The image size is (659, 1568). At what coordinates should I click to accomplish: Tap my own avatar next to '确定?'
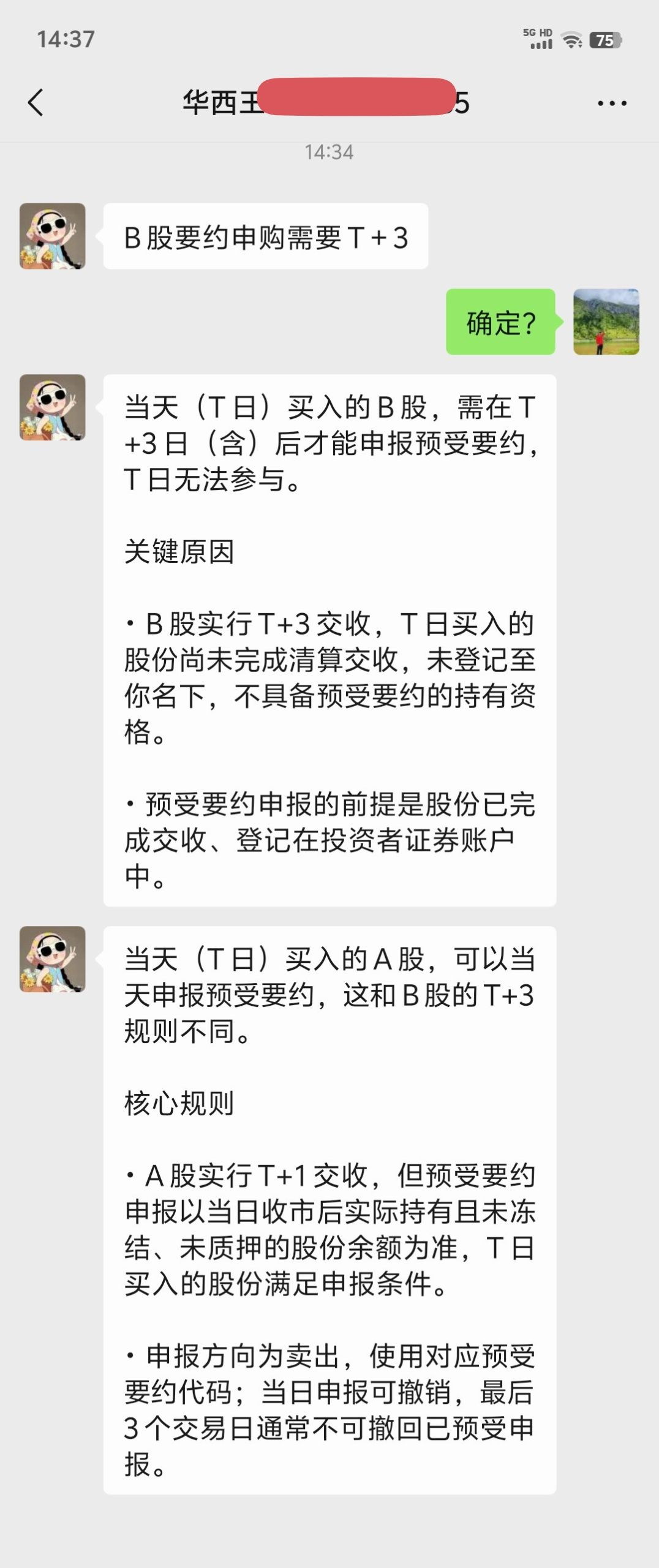(x=606, y=322)
